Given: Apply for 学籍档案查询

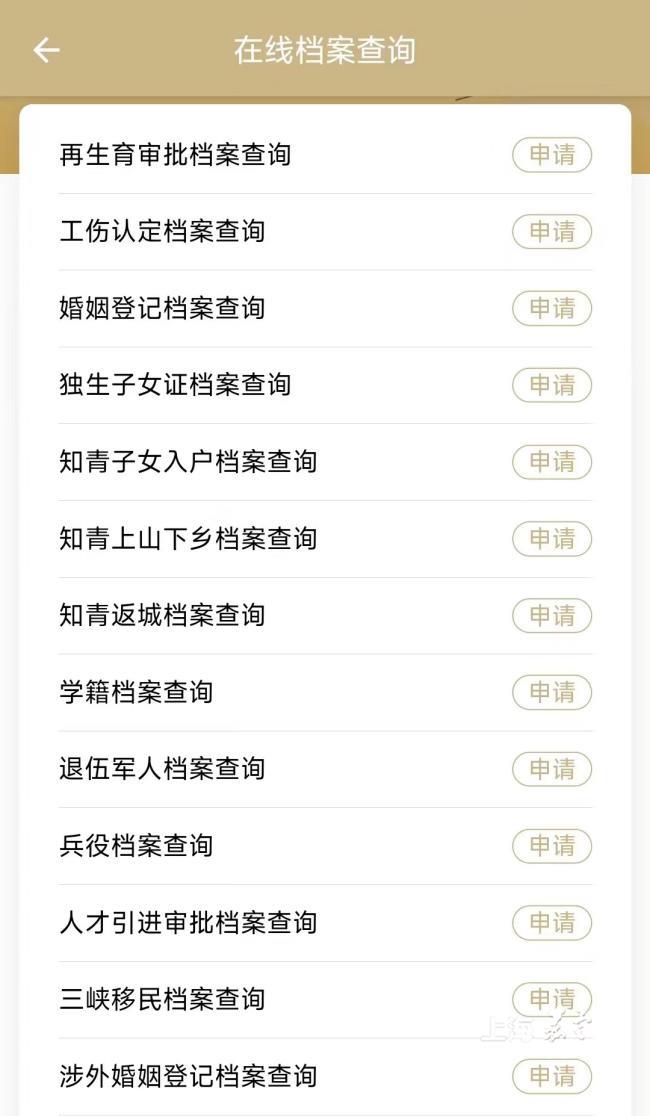Looking at the screenshot, I should click(x=552, y=692).
